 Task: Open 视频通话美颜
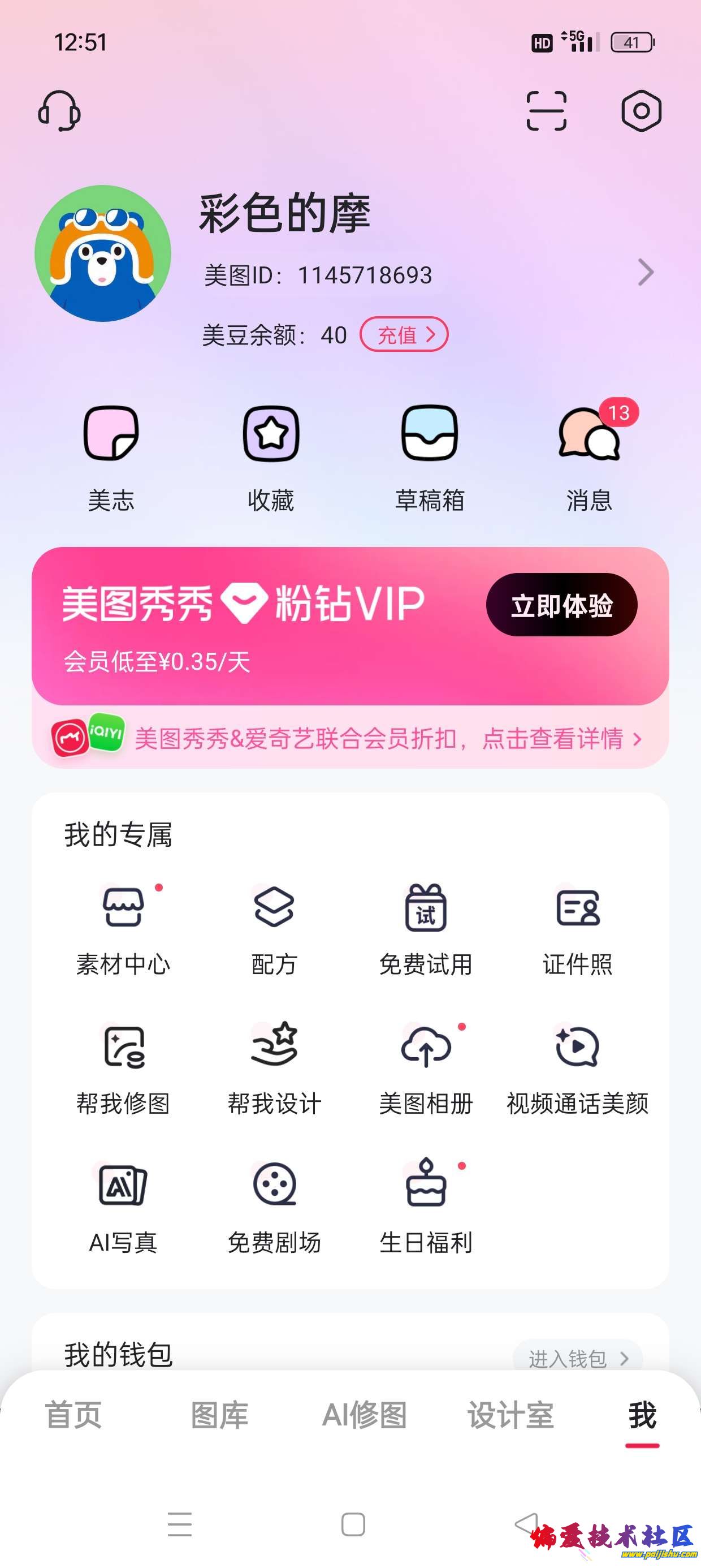pos(577,1069)
